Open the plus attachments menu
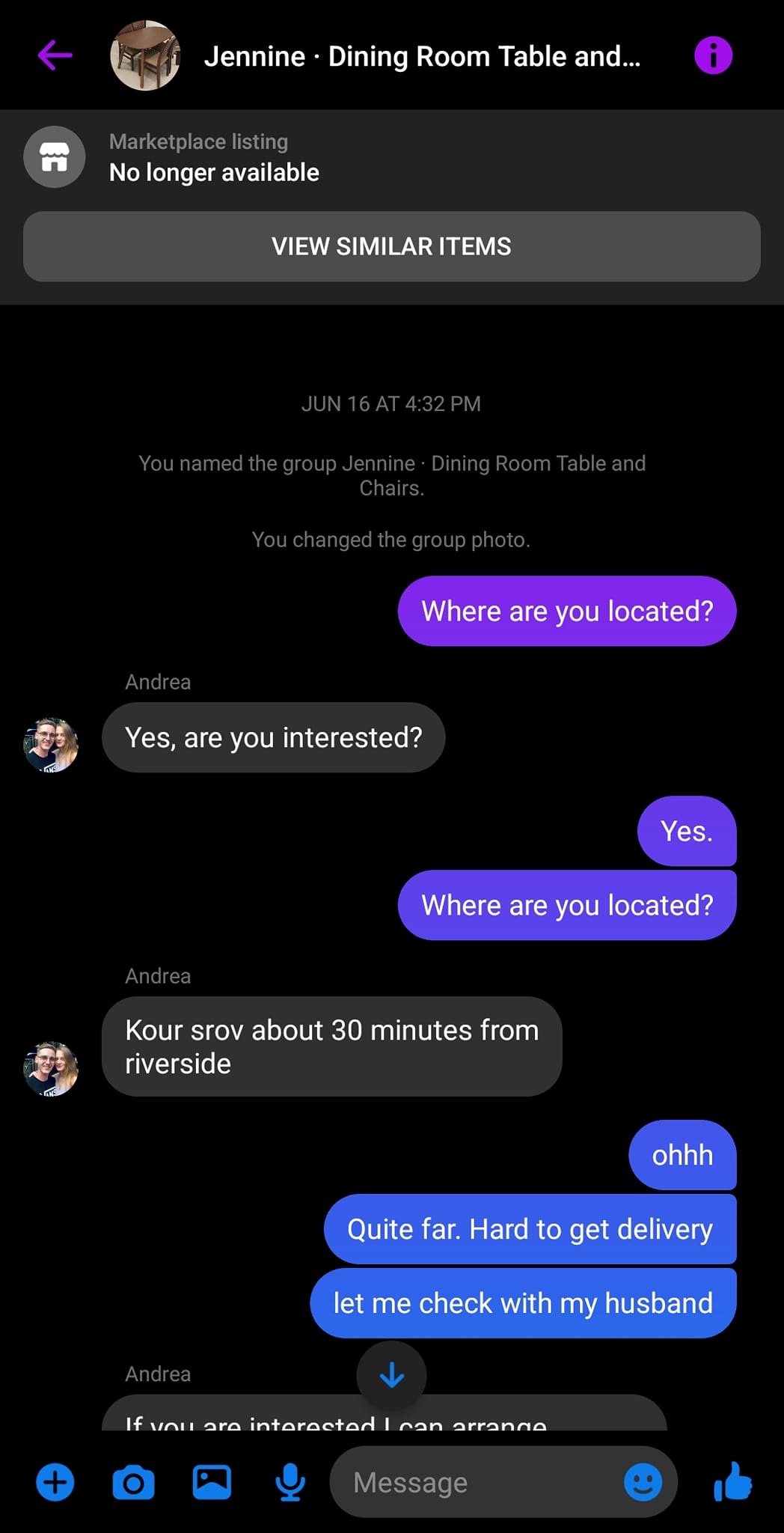Screen dimensions: 784x1533 [55, 1482]
